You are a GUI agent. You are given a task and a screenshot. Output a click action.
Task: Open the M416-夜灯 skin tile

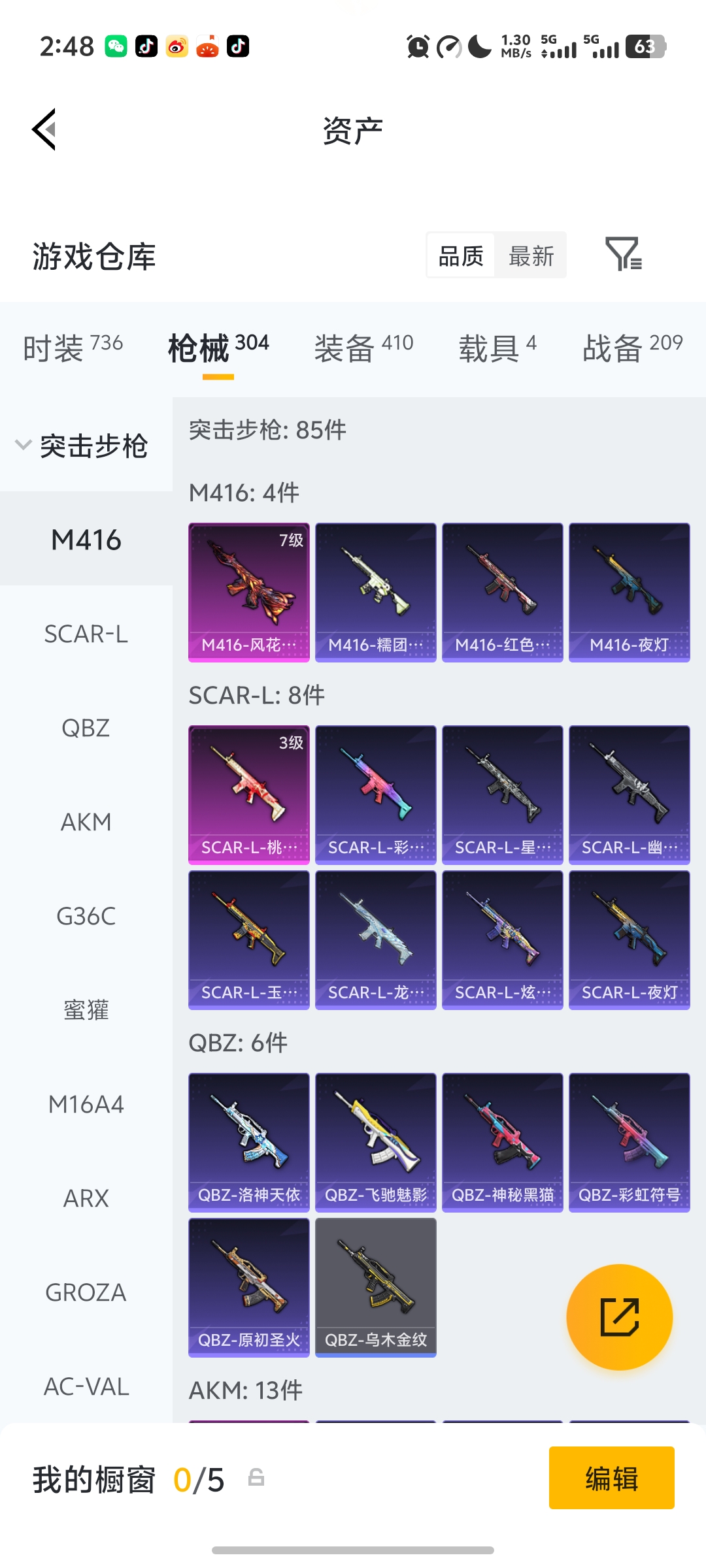(x=629, y=592)
